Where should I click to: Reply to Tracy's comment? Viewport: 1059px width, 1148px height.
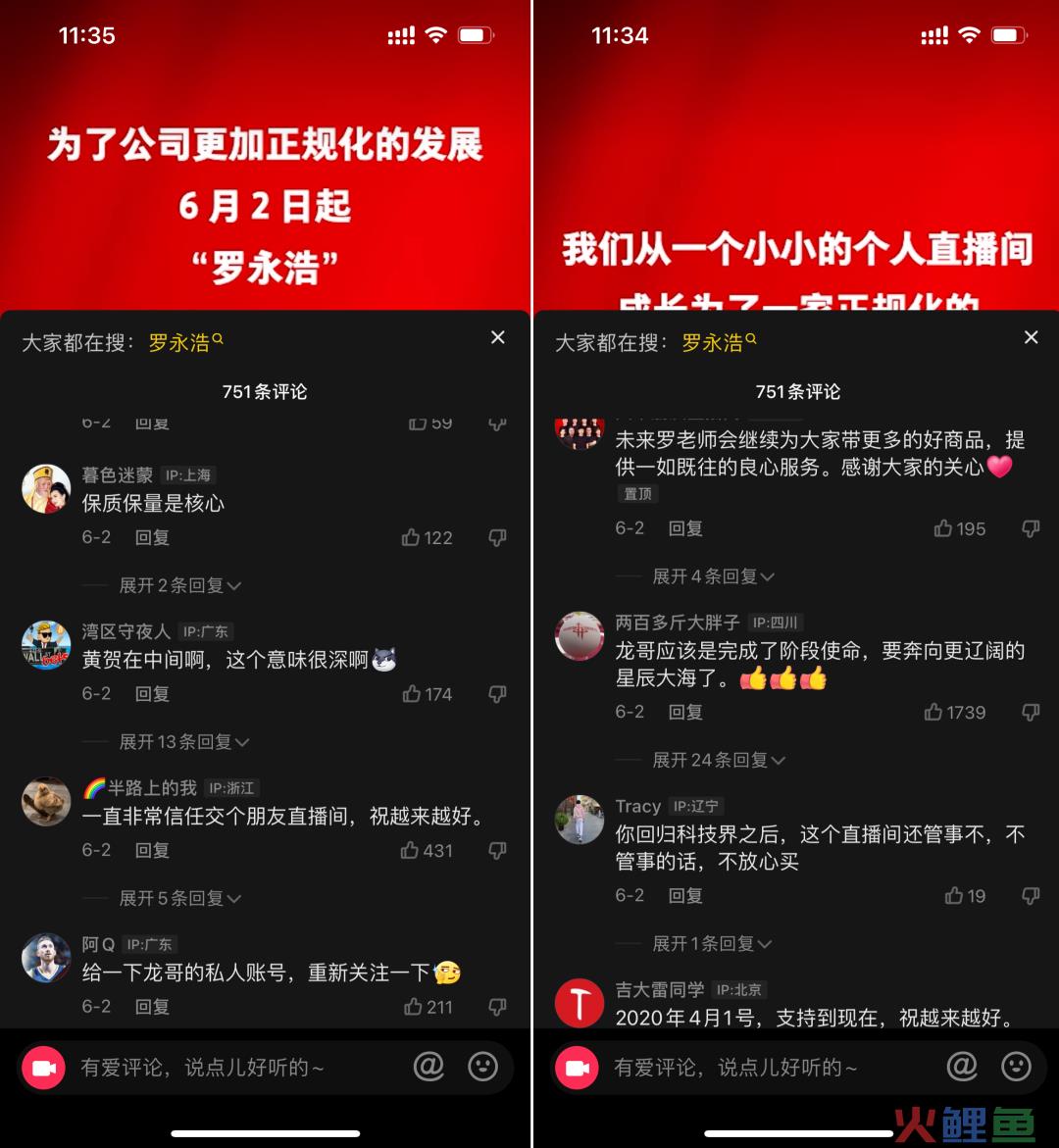(685, 895)
